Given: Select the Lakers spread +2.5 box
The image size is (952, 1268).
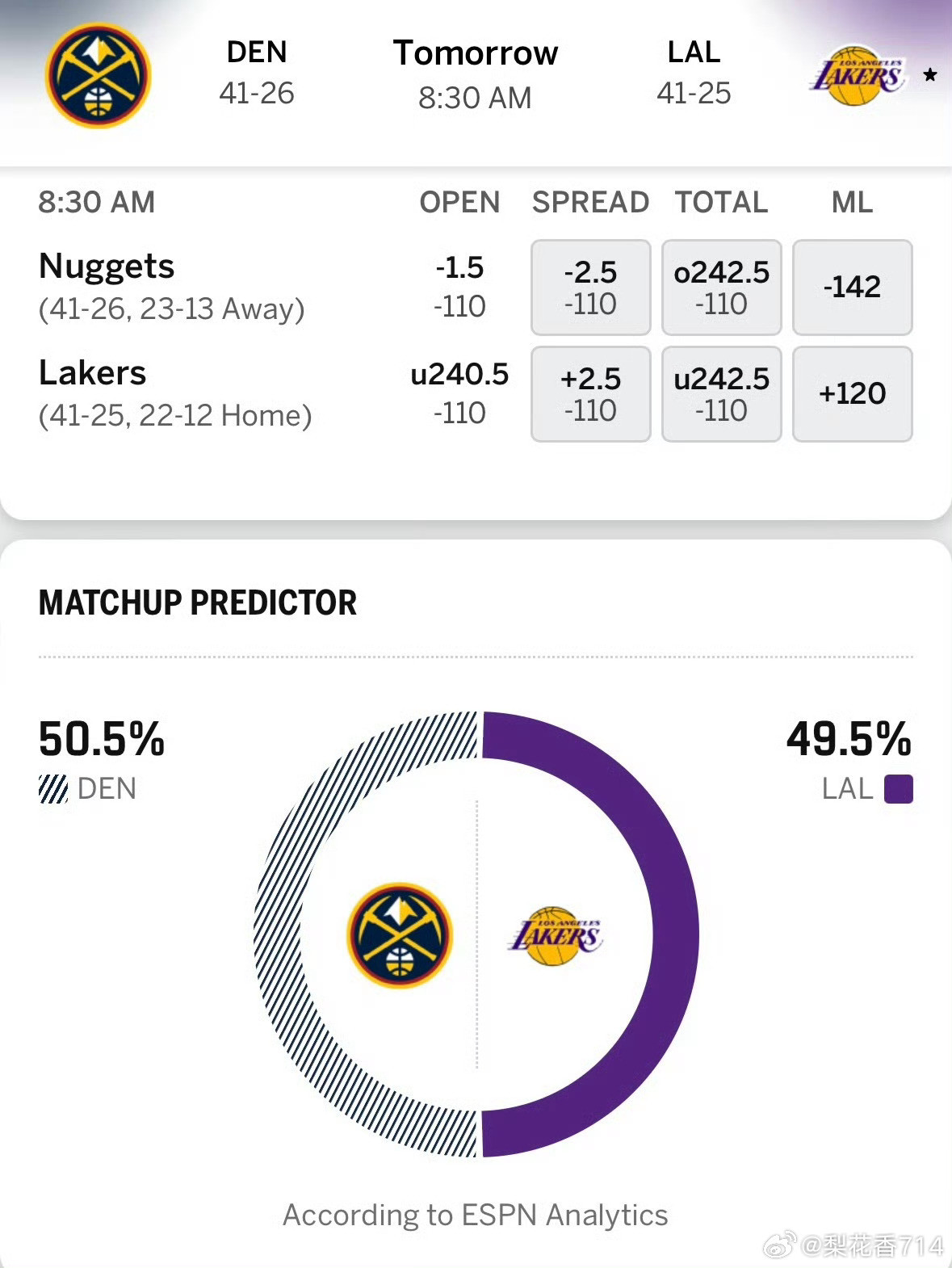Looking at the screenshot, I should 590,393.
